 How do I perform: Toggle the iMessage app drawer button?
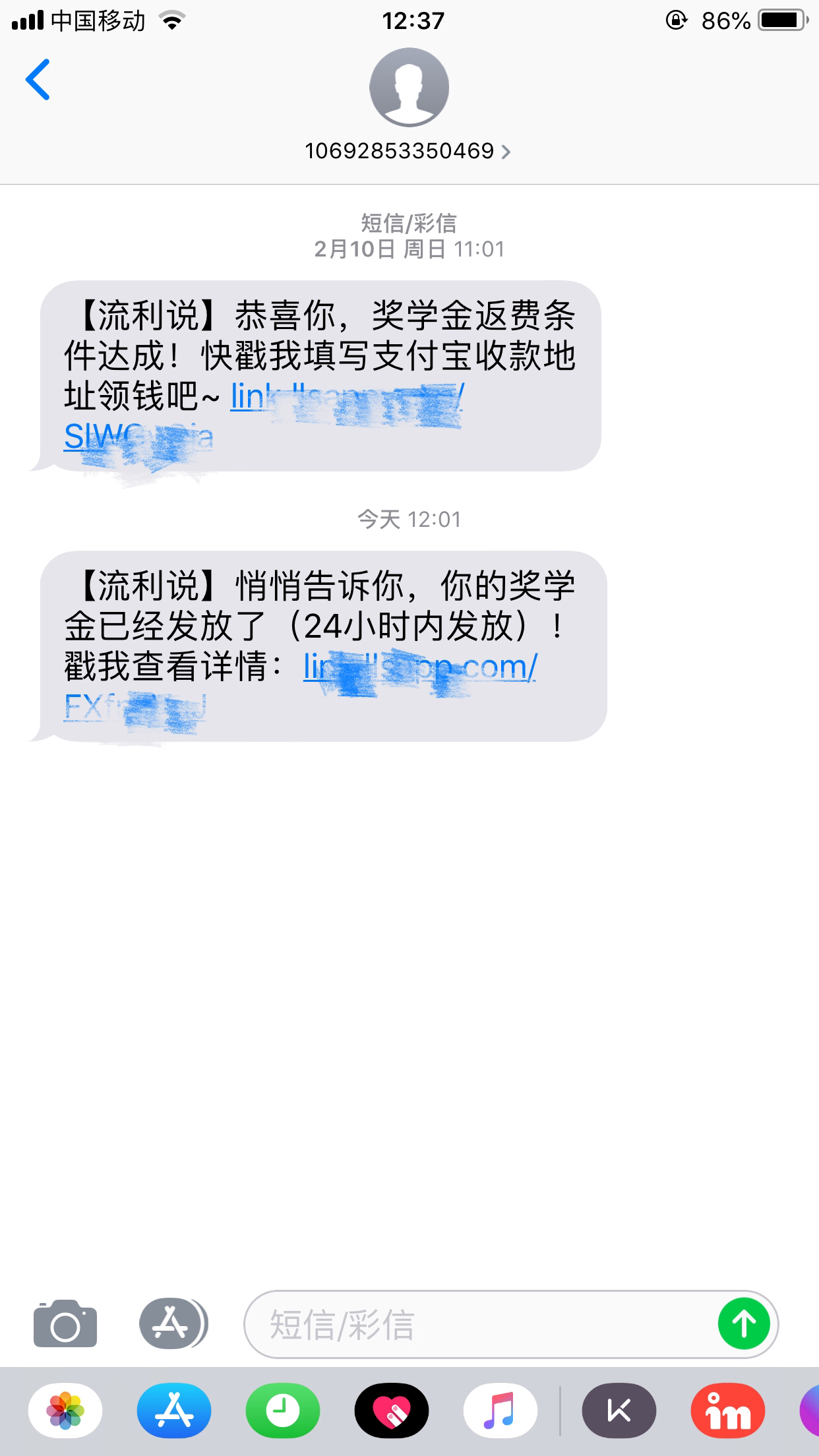click(173, 1323)
